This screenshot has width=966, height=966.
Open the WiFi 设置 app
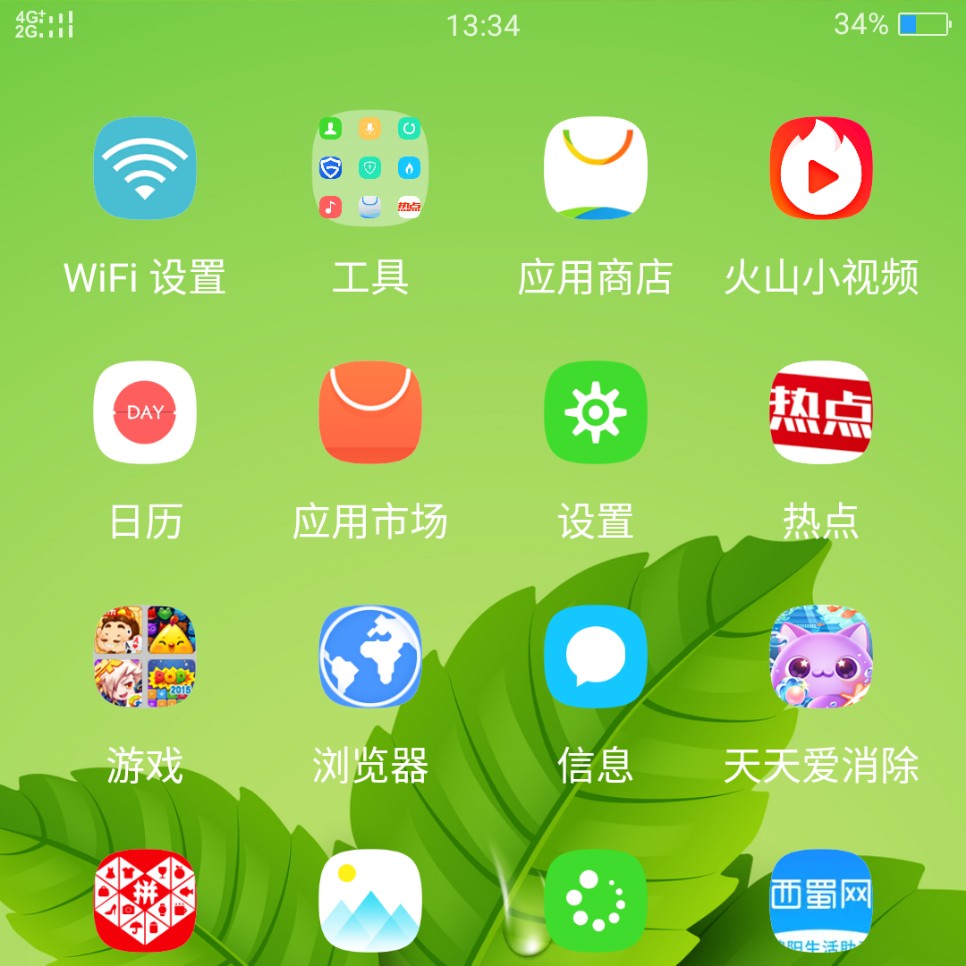[x=145, y=167]
